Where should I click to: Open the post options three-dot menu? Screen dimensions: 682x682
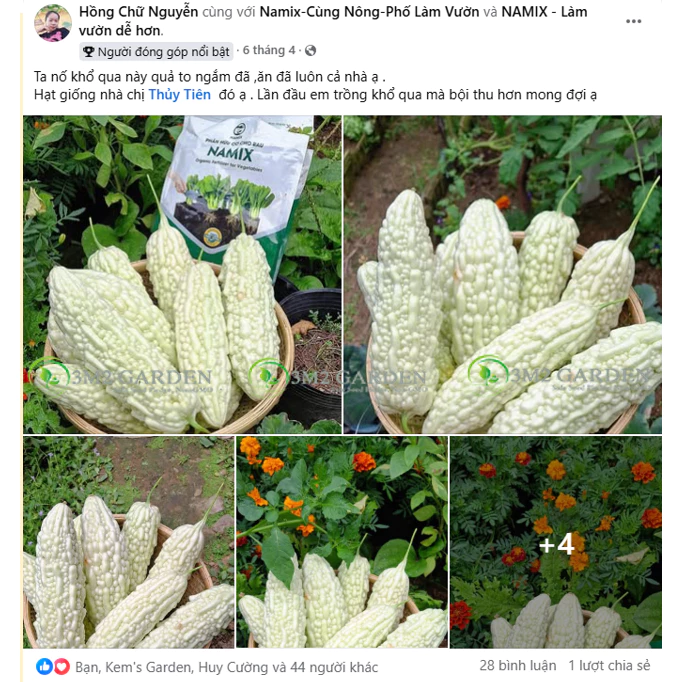633,20
